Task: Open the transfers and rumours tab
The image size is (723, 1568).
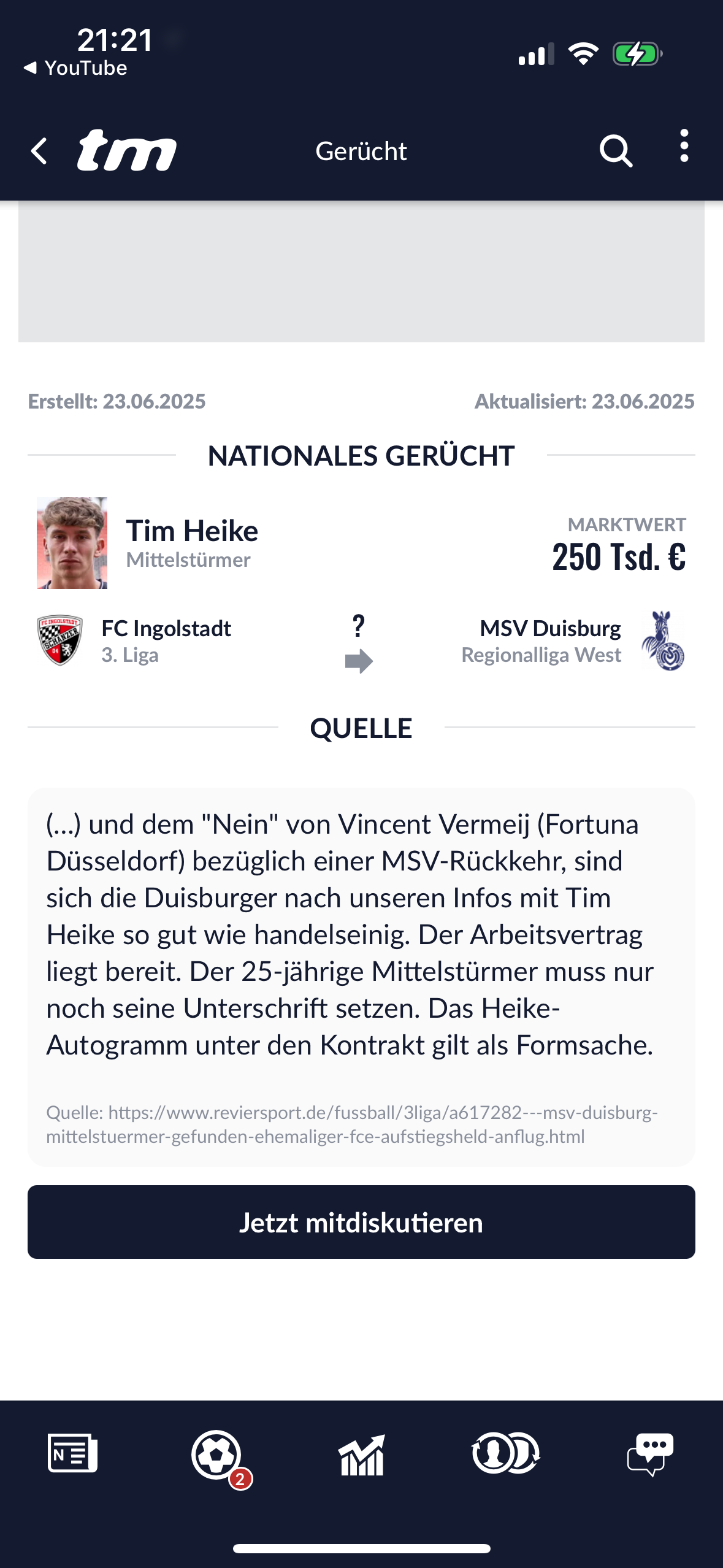Action: pos(506,1453)
